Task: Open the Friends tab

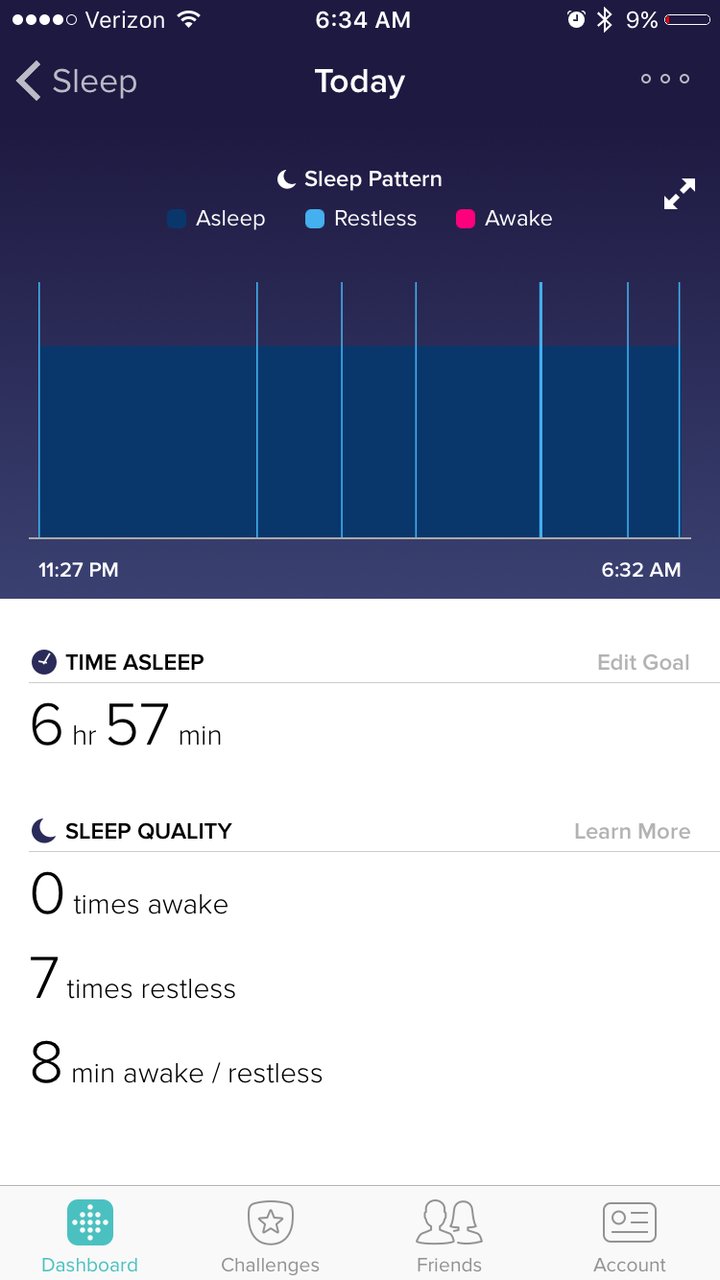Action: [x=449, y=1236]
